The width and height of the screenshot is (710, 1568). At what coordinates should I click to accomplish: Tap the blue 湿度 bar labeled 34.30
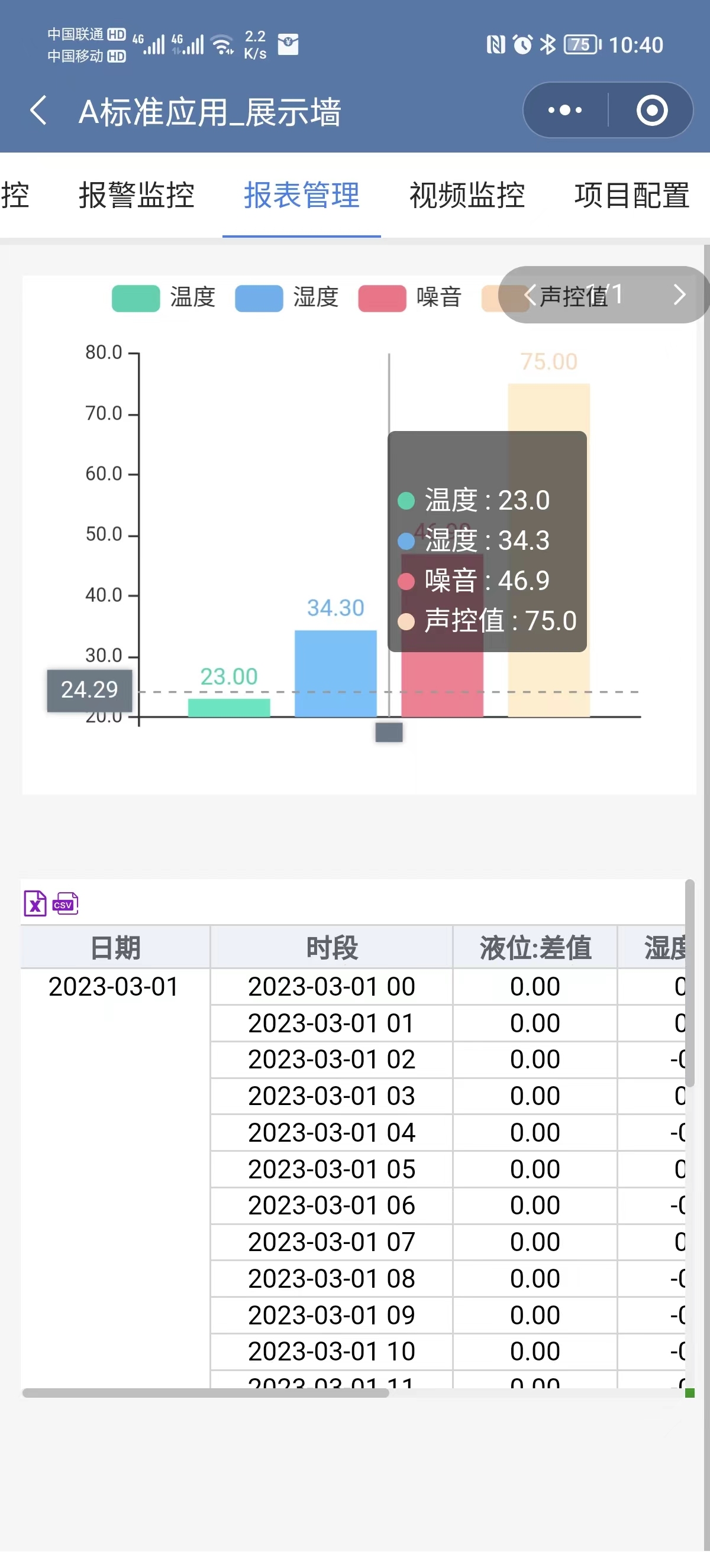click(x=335, y=673)
